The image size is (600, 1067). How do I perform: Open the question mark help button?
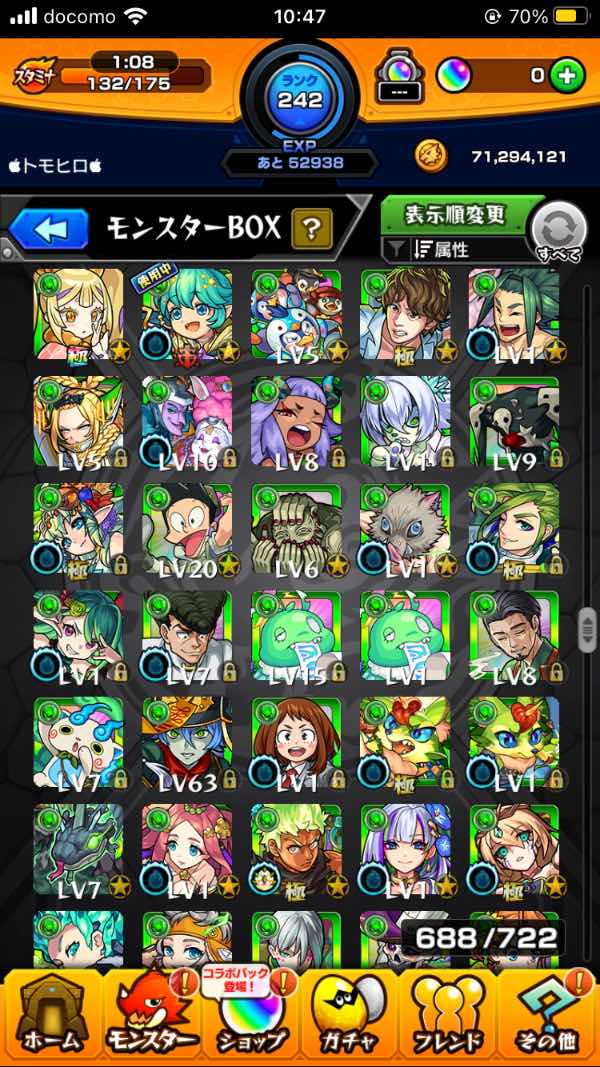[311, 230]
